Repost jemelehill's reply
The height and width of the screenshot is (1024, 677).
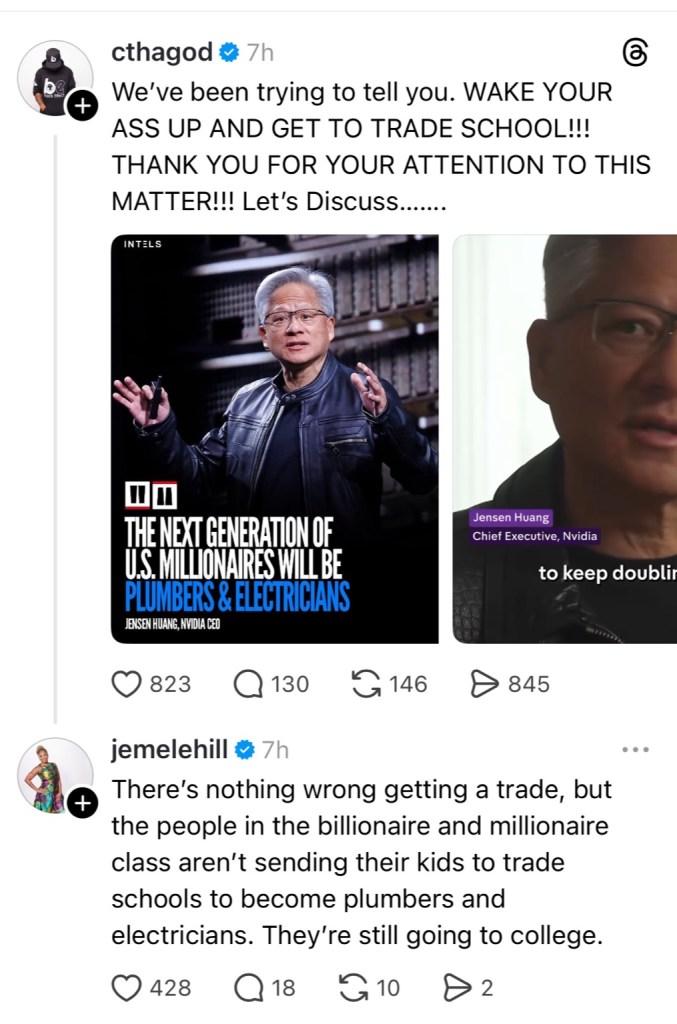pyautogui.click(x=354, y=988)
